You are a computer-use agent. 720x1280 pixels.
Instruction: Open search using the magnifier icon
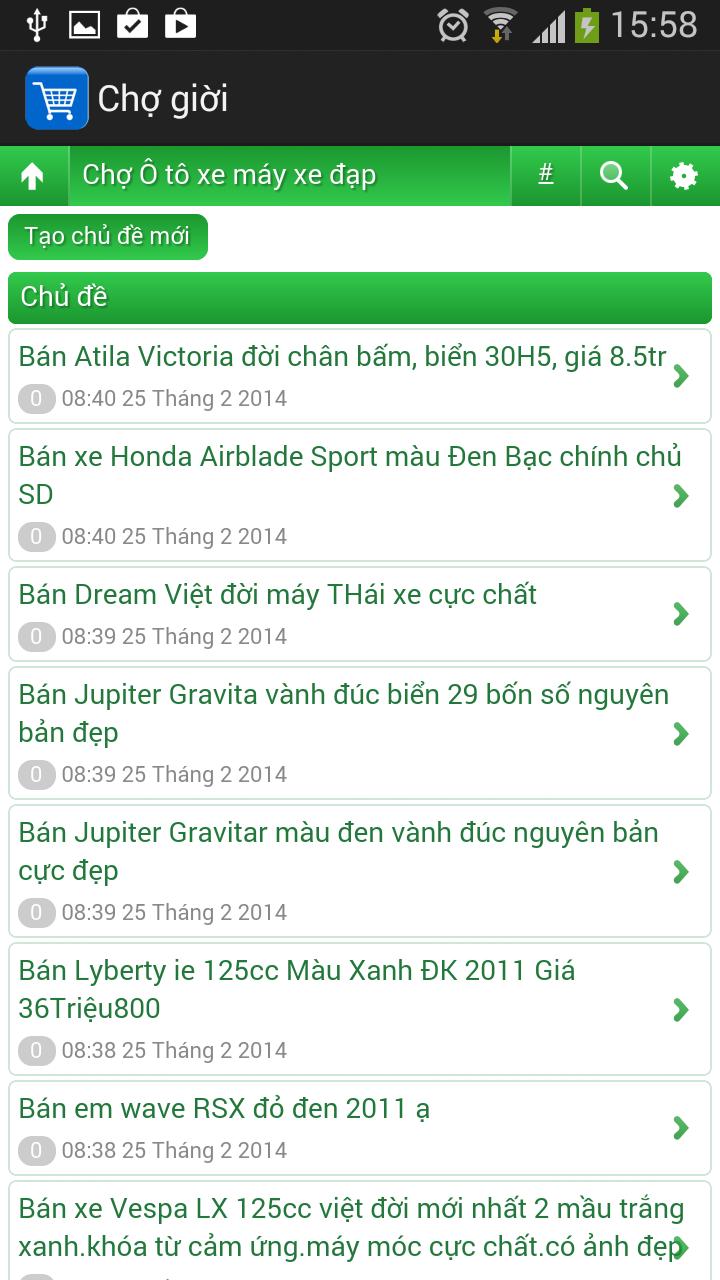coord(615,175)
